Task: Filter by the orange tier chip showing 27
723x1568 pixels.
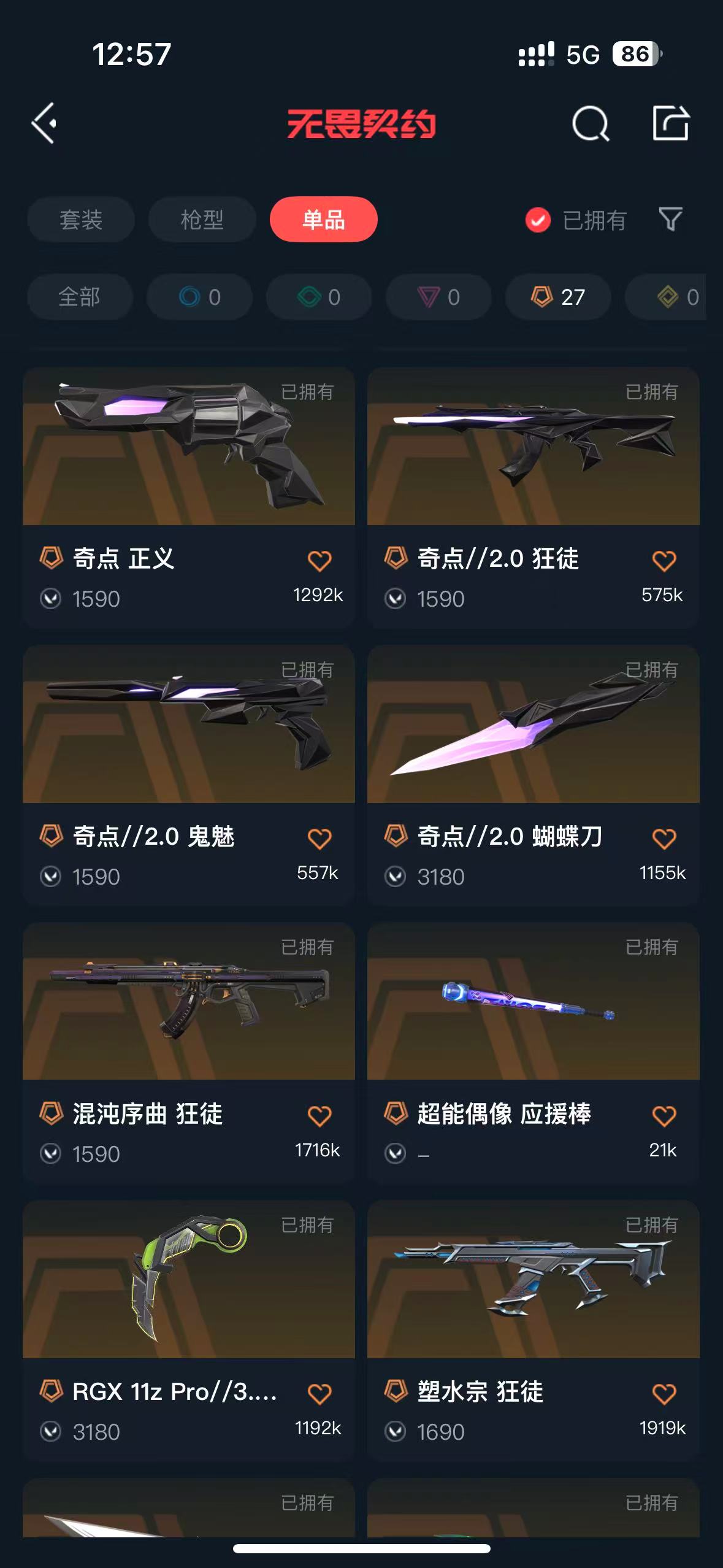Action: (x=557, y=298)
